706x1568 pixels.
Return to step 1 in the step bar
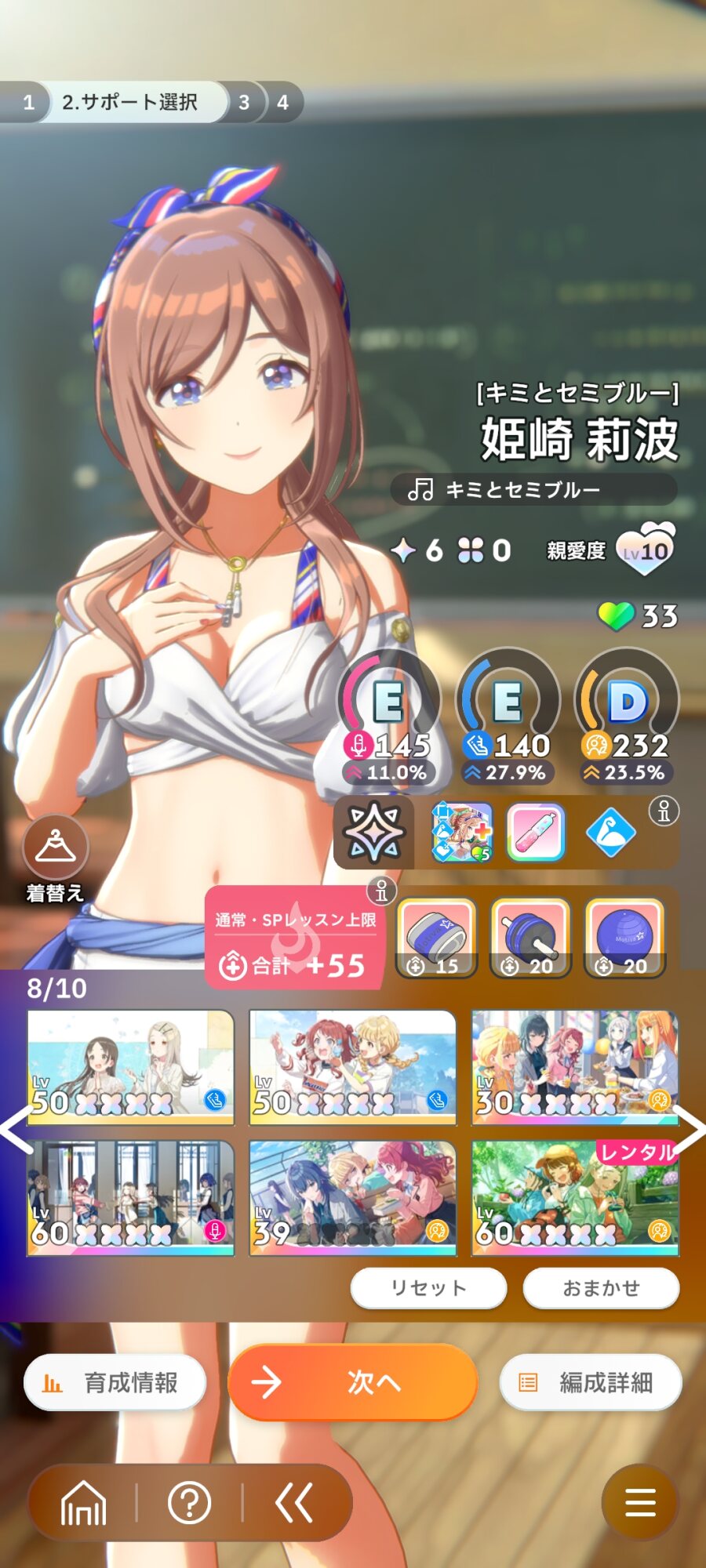(28, 102)
